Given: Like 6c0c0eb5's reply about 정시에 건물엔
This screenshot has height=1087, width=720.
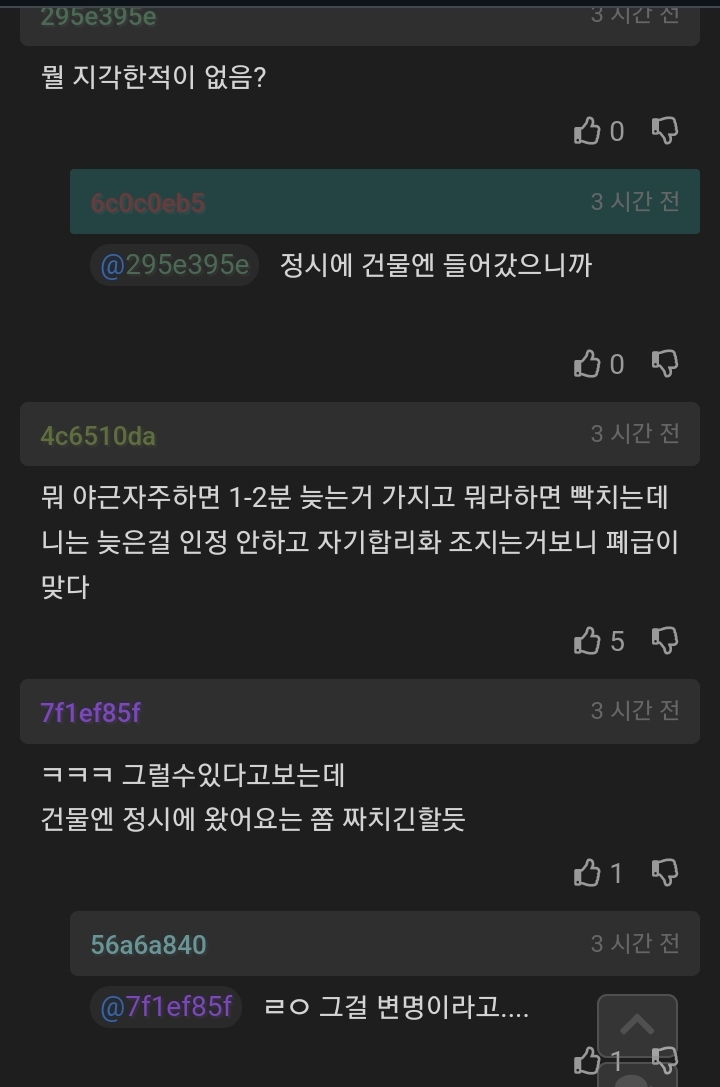Looking at the screenshot, I should [587, 364].
